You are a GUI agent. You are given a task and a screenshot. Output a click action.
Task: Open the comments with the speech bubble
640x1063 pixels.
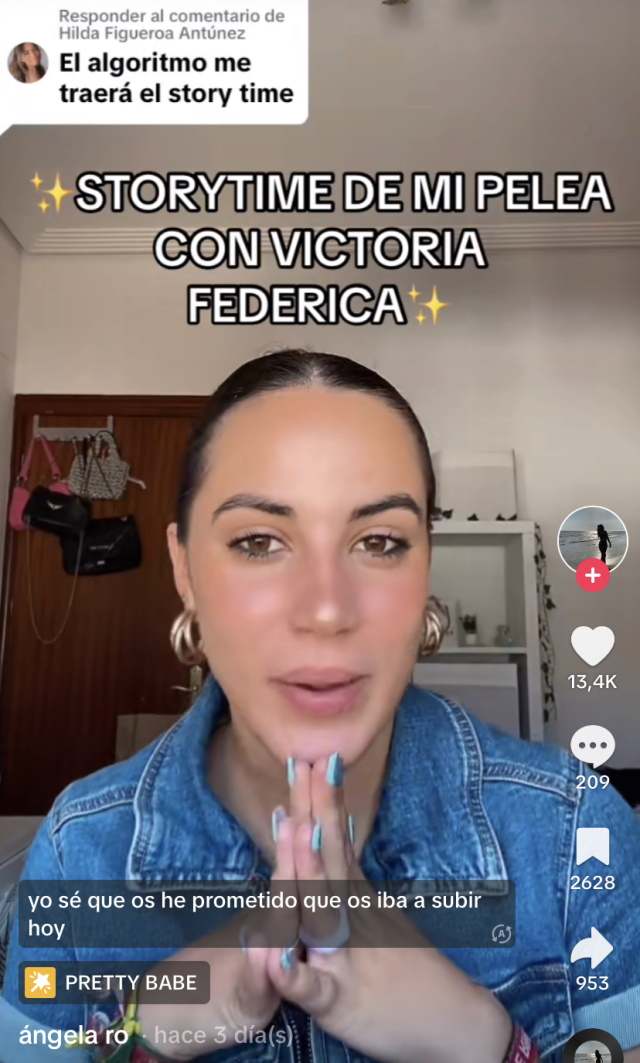coord(592,747)
